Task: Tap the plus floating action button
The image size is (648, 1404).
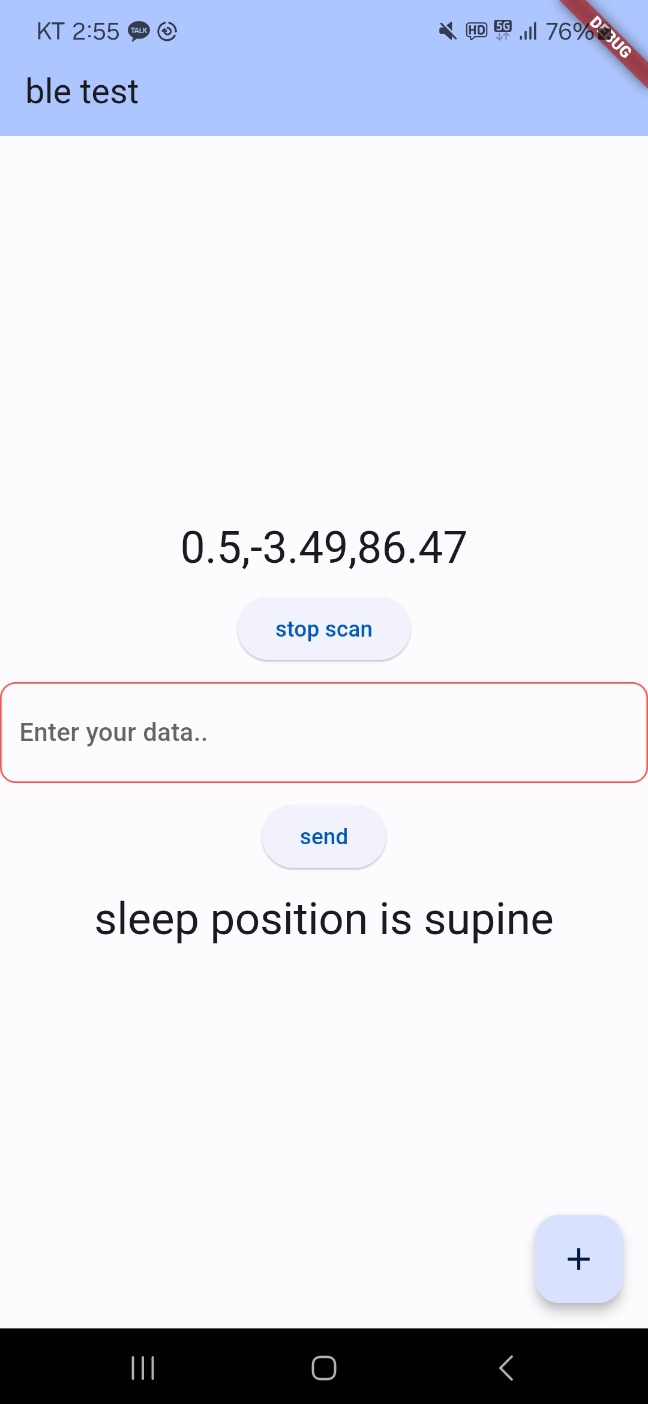Action: click(x=579, y=1259)
